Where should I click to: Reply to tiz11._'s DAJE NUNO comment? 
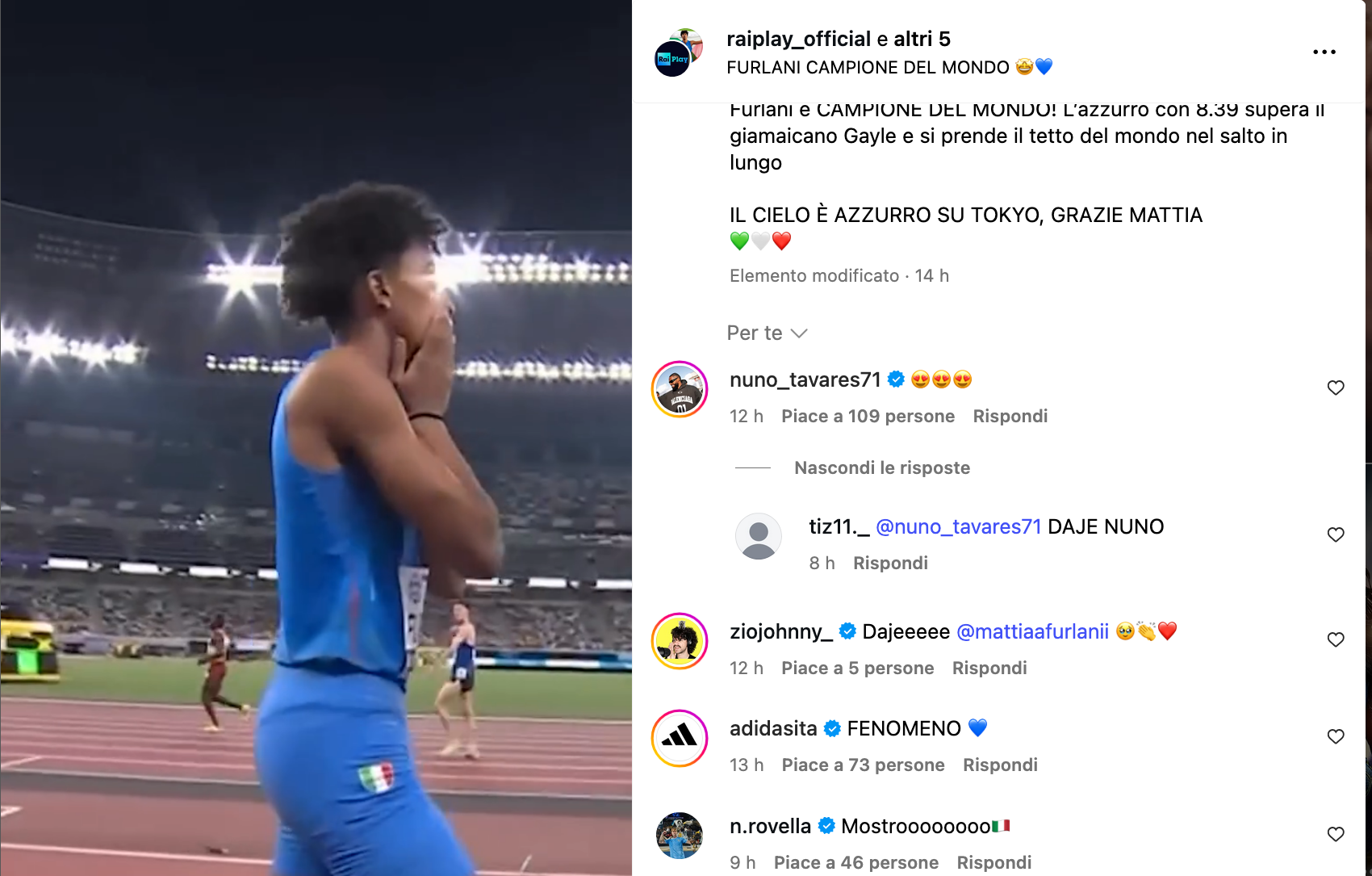(890, 563)
